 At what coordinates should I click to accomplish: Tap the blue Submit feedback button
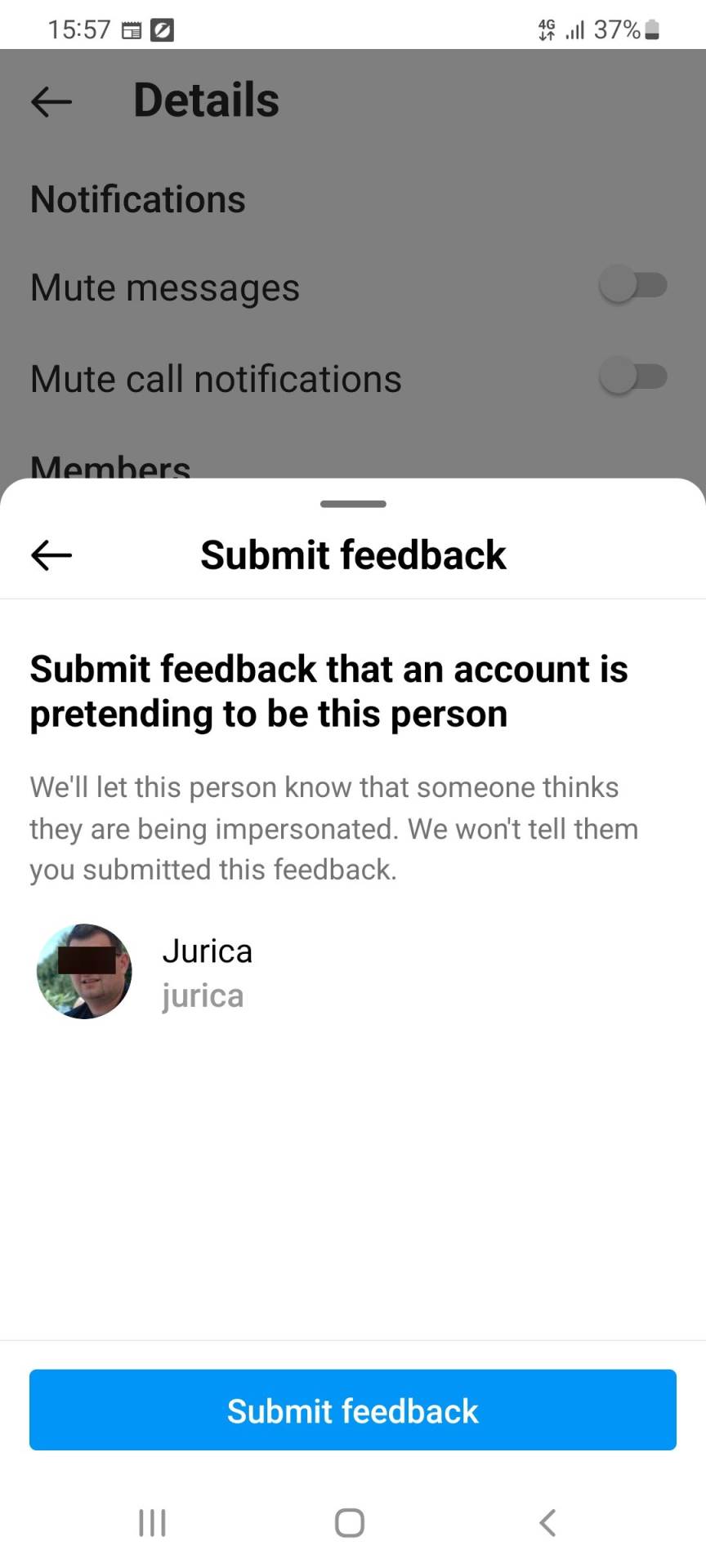pyautogui.click(x=353, y=1410)
